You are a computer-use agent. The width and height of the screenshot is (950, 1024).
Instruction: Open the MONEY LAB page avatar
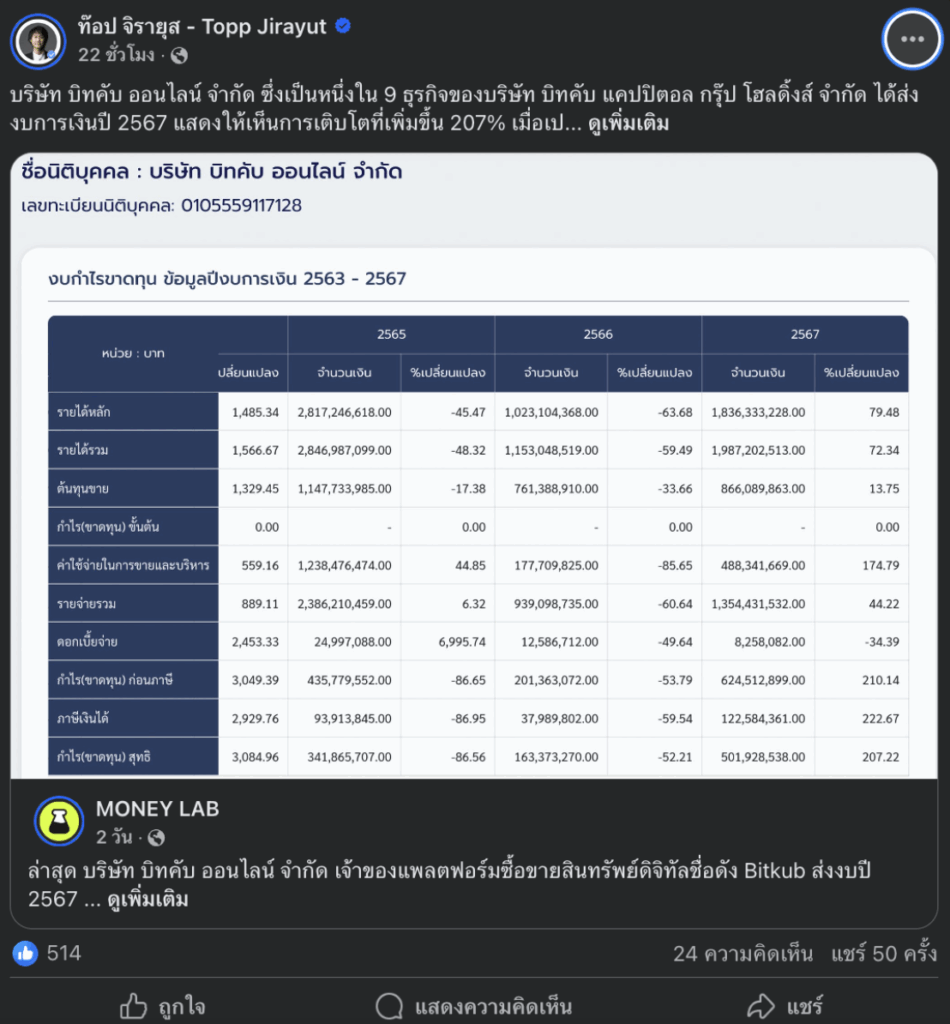pyautogui.click(x=58, y=821)
